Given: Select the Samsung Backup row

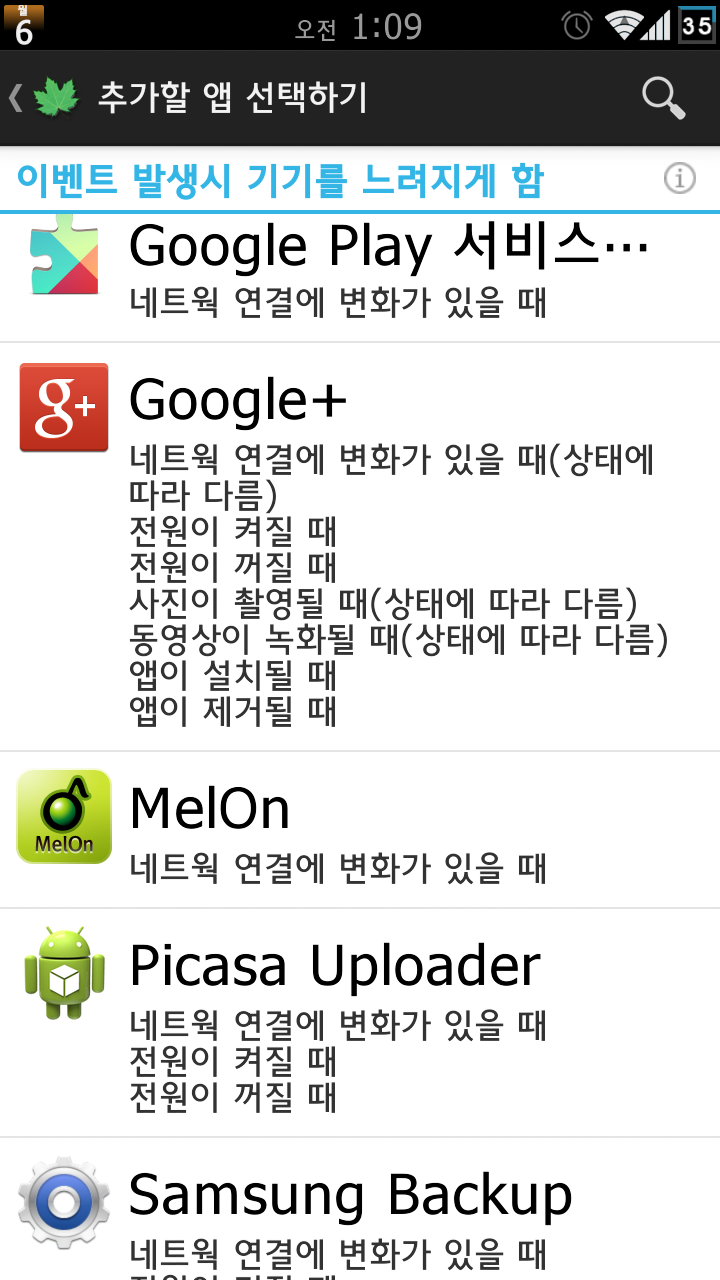Looking at the screenshot, I should coord(360,1210).
